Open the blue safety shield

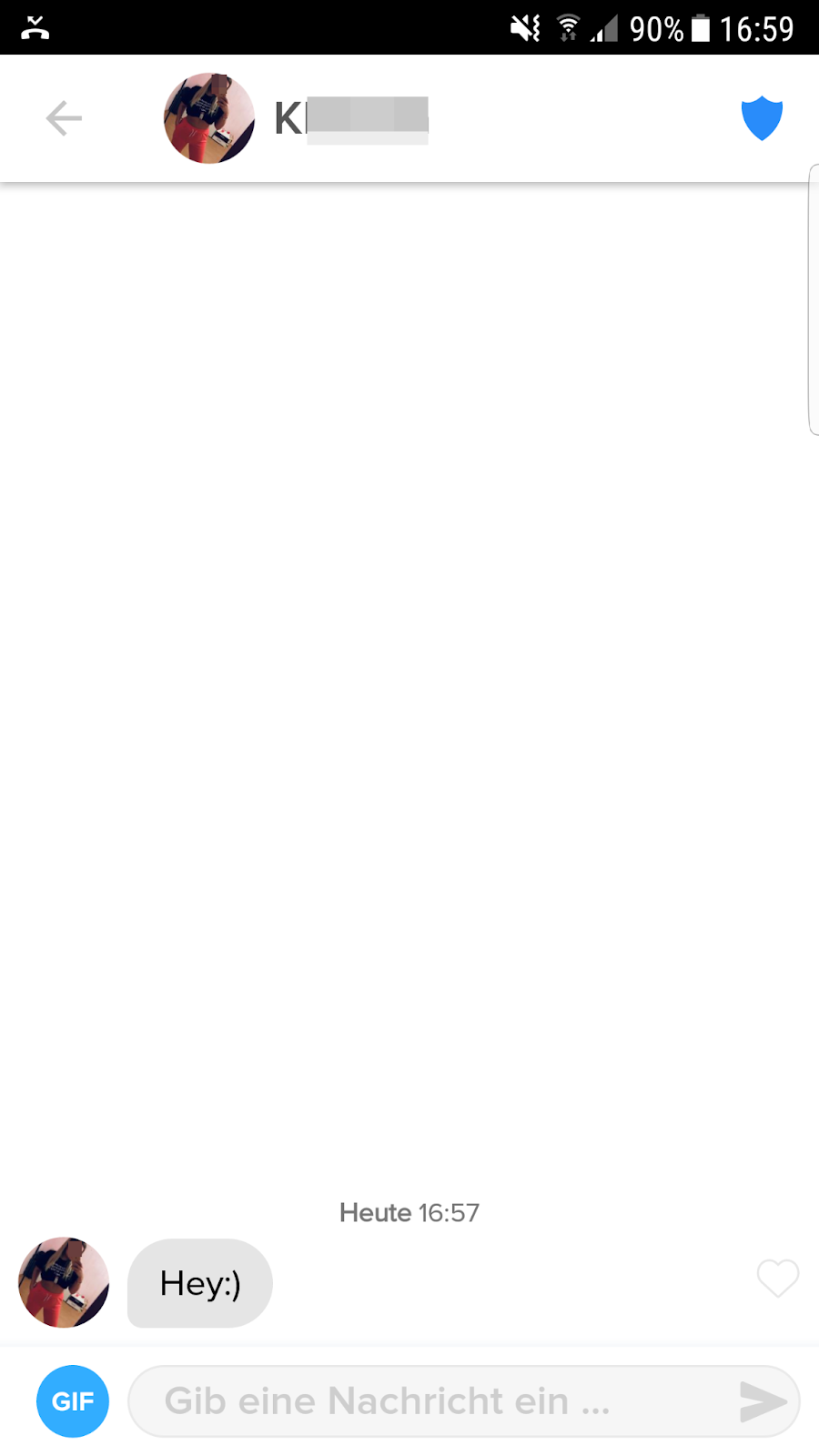click(762, 118)
